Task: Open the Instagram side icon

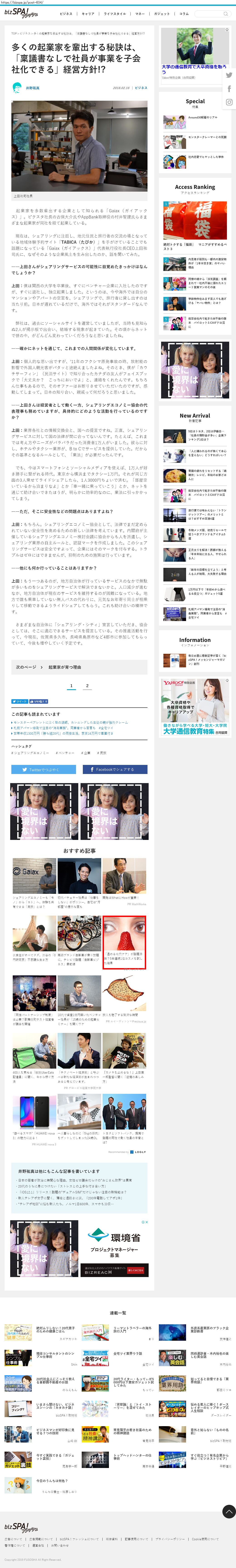Action: [229, 102]
